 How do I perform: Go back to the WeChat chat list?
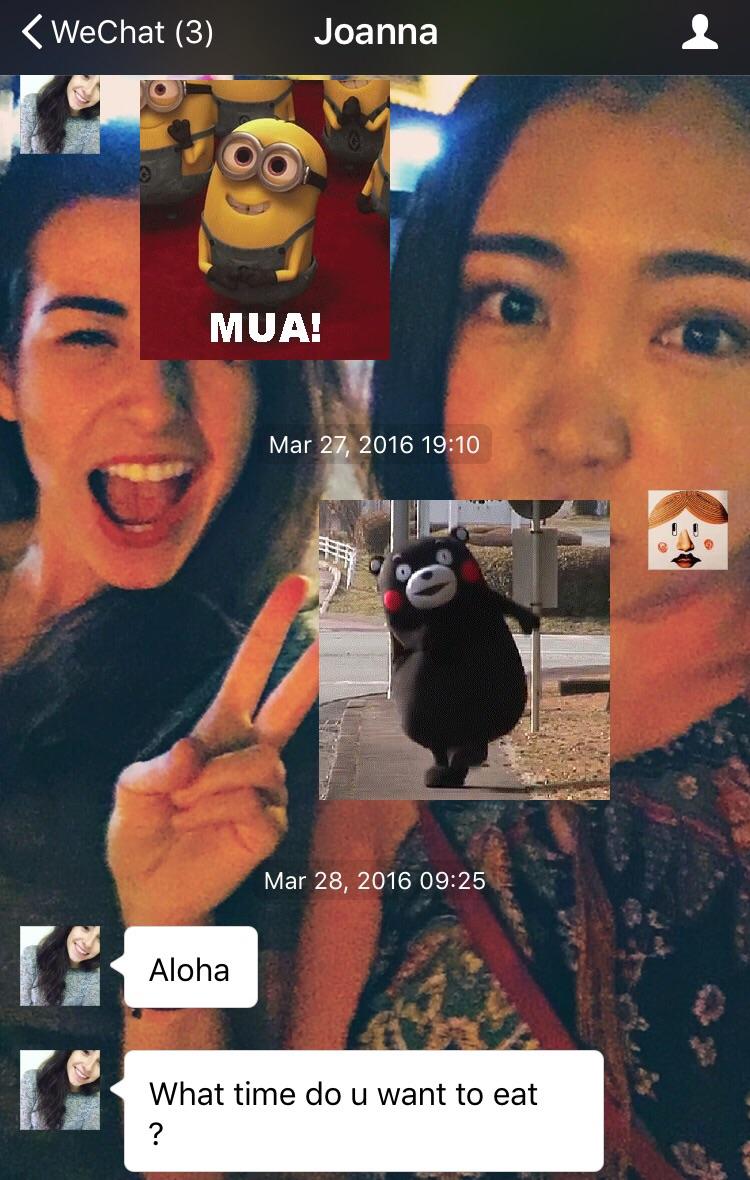[x=115, y=32]
